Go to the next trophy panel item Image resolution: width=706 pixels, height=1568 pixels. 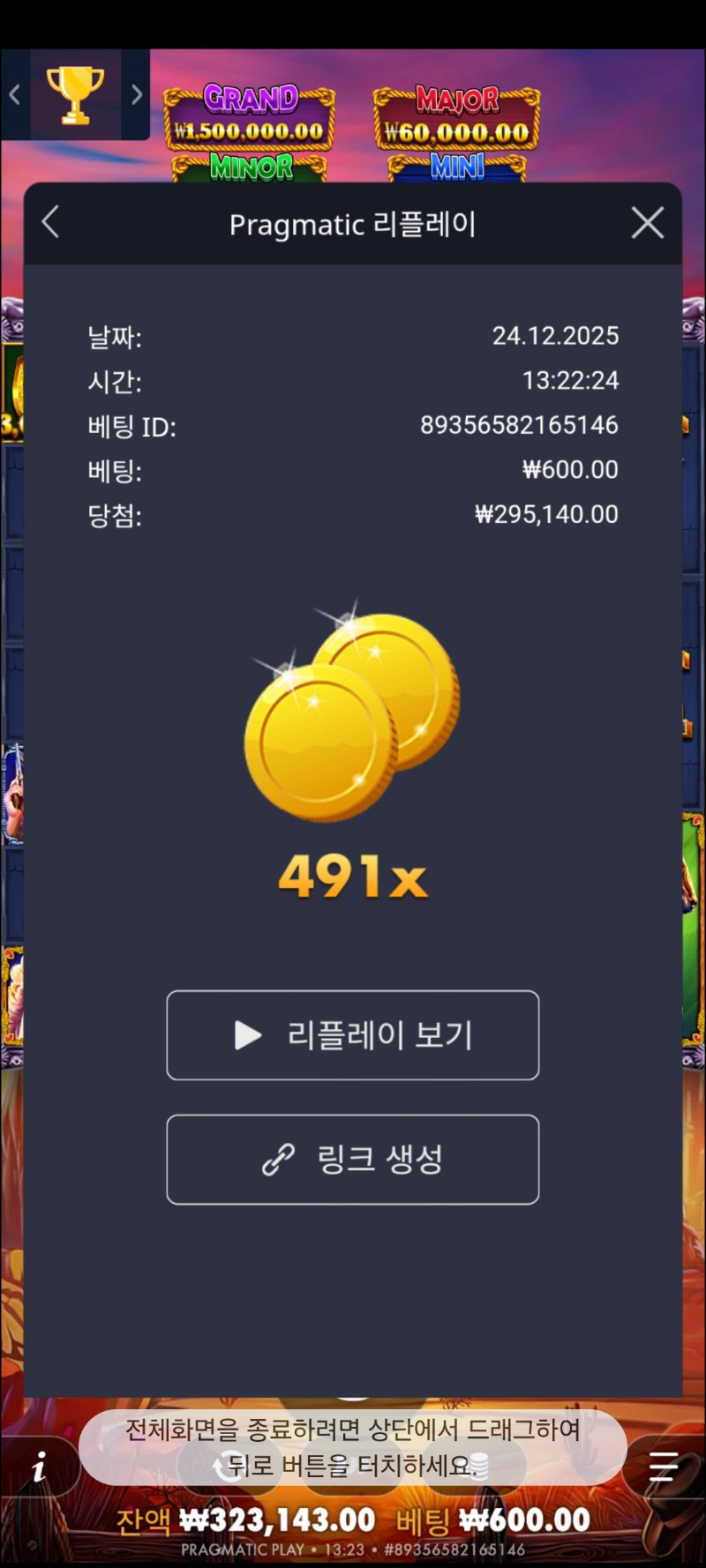click(137, 94)
